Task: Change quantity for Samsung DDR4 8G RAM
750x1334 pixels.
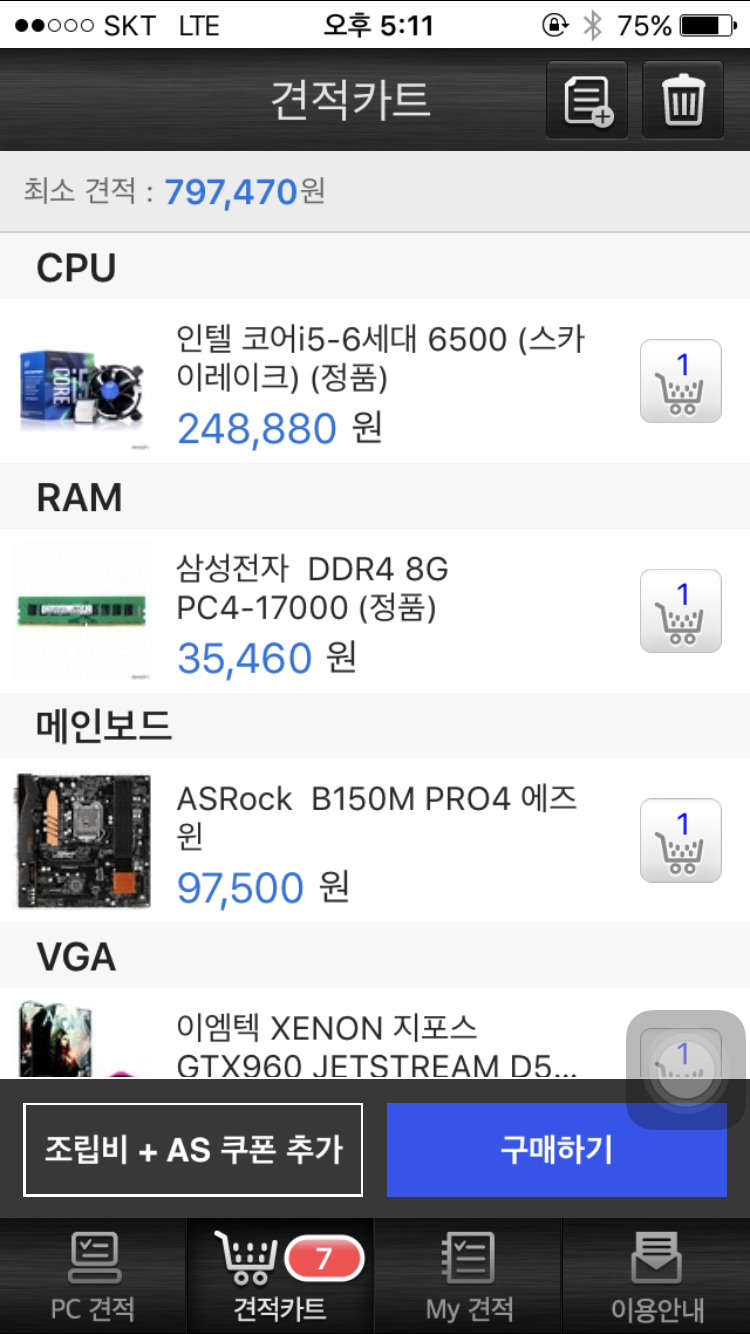Action: 681,611
